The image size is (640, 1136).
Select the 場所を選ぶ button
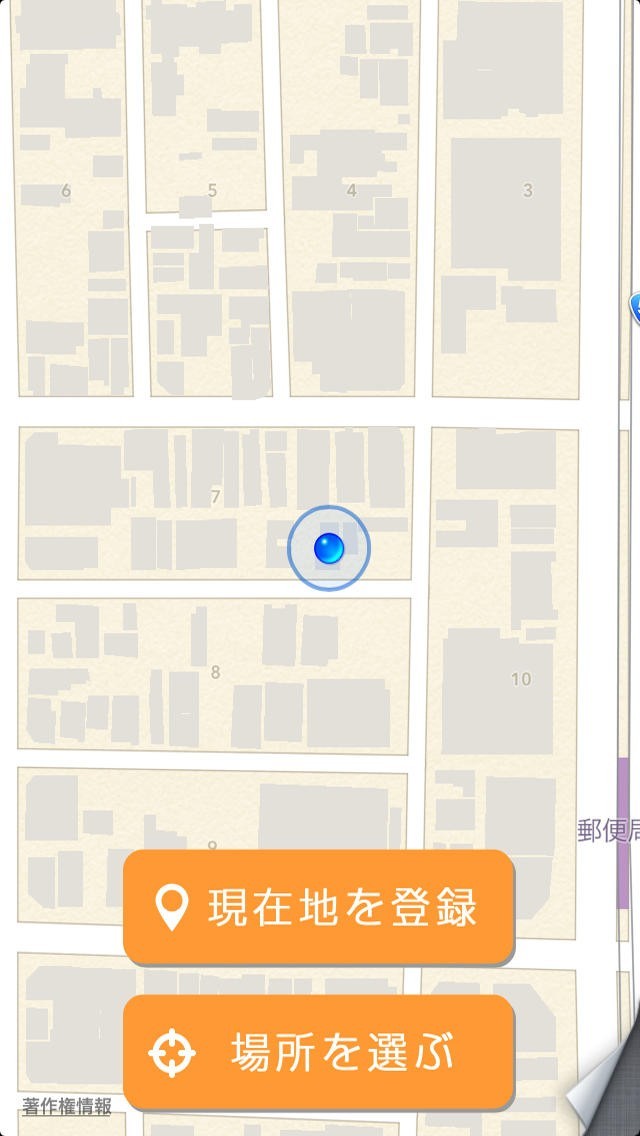(x=318, y=1051)
